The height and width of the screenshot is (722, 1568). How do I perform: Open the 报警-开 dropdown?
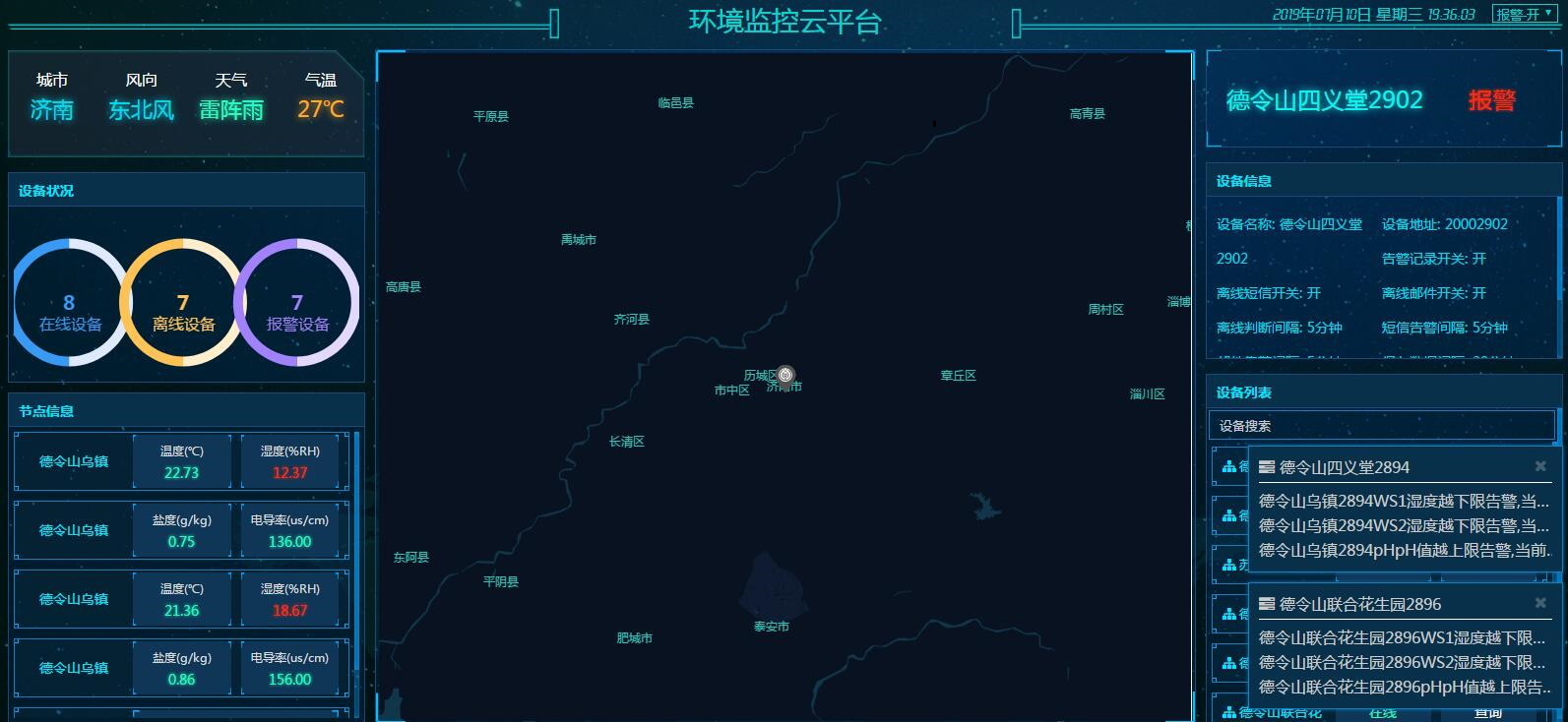click(x=1524, y=14)
